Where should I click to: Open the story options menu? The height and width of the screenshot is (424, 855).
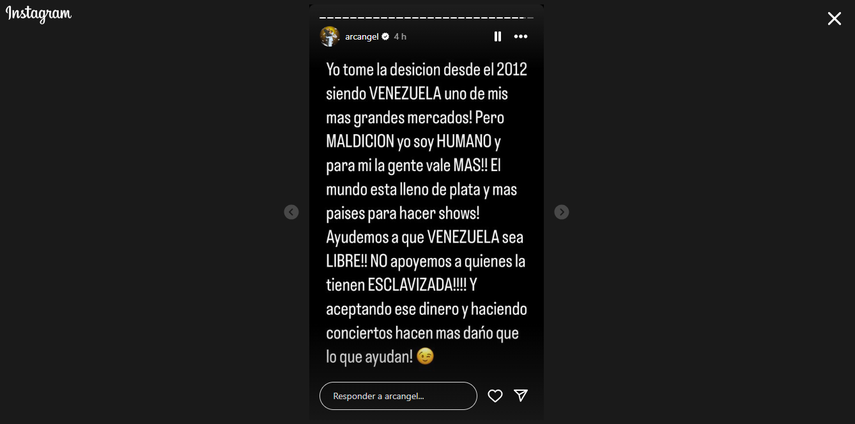[x=521, y=36]
